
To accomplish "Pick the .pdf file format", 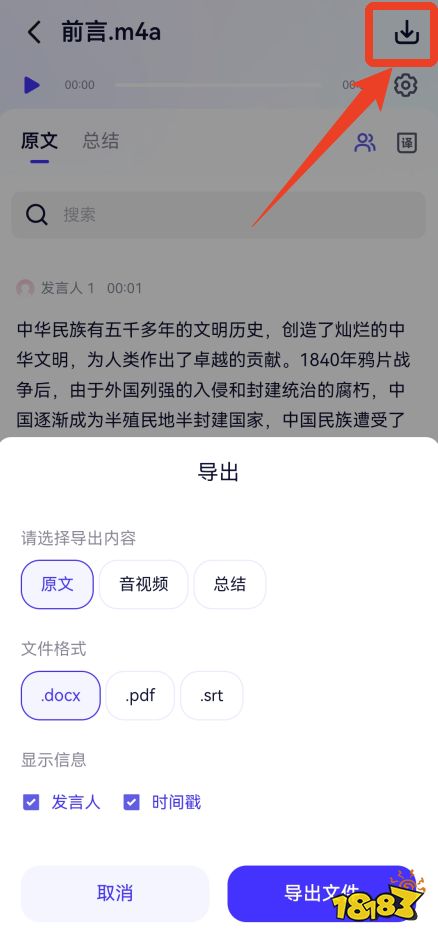I will pos(141,696).
